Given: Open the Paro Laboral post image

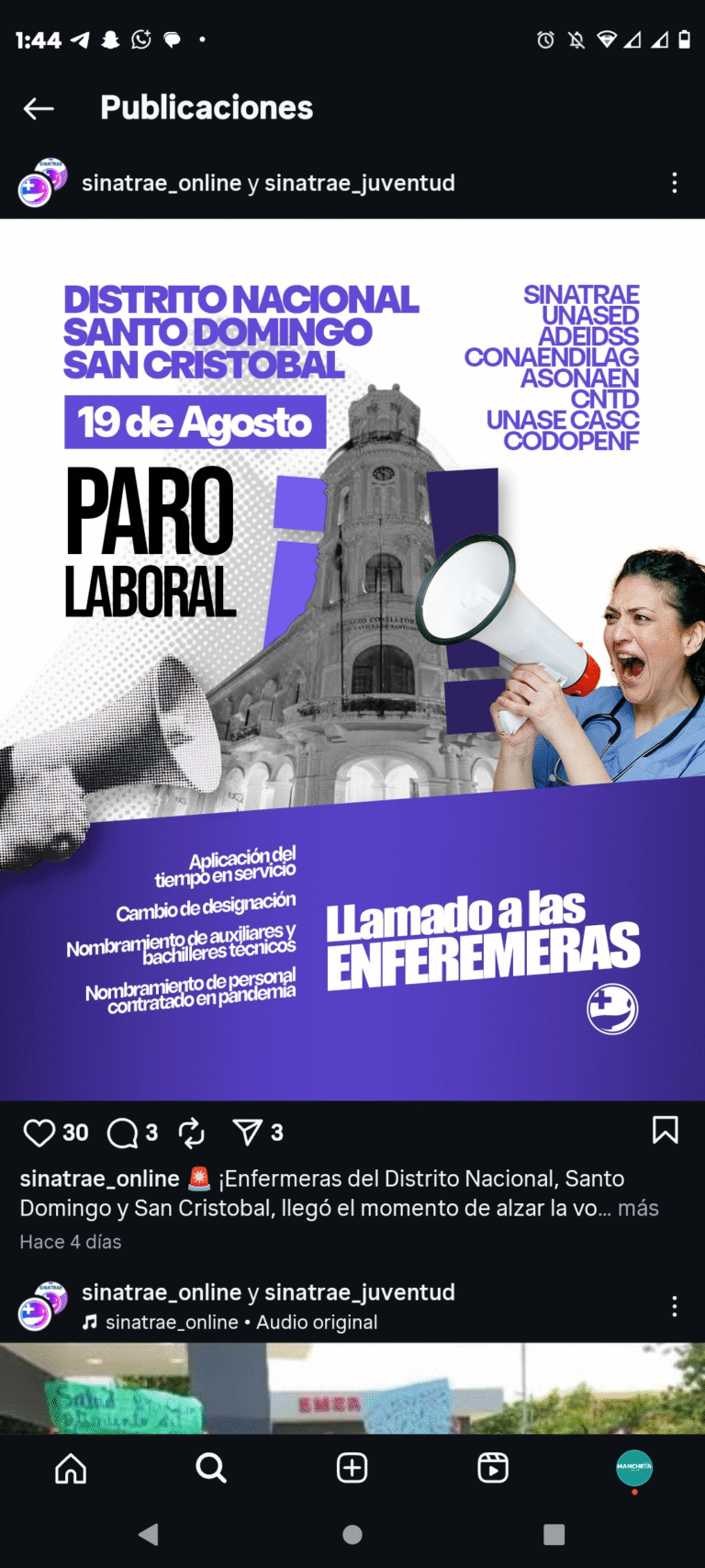Looking at the screenshot, I should click(x=352, y=659).
